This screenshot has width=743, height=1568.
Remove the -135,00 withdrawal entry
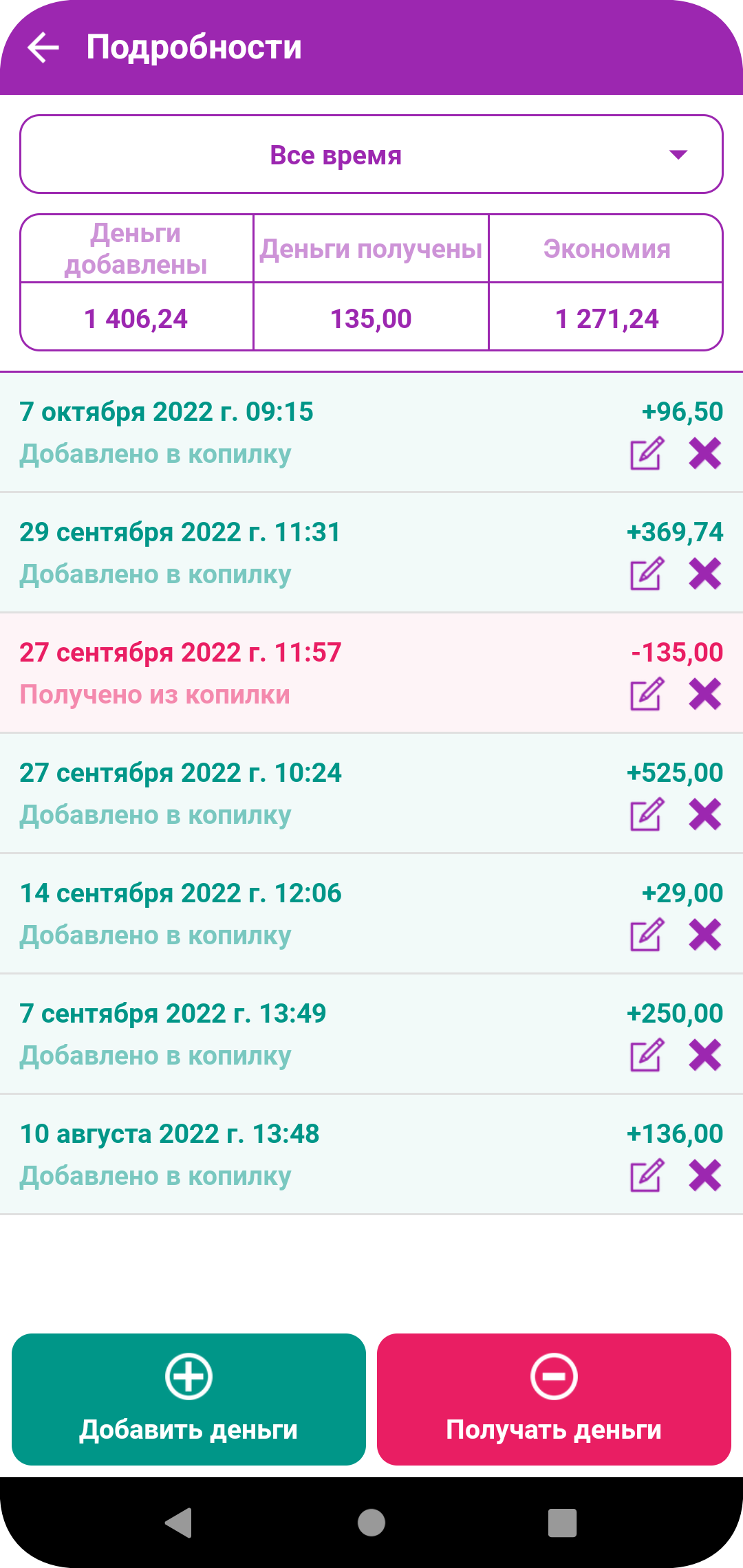[705, 695]
